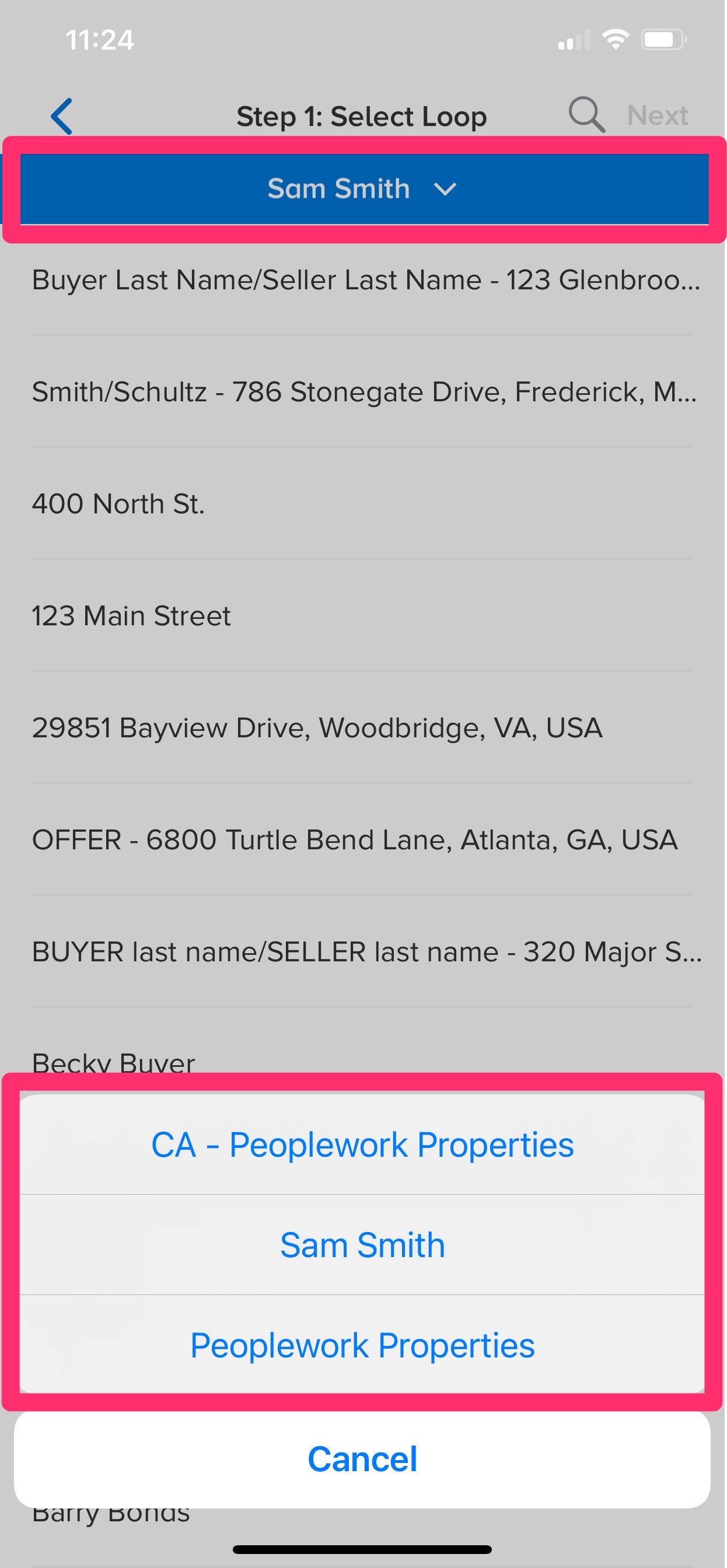The image size is (727, 1568).
Task: Go back using the back arrow
Action: (61, 116)
